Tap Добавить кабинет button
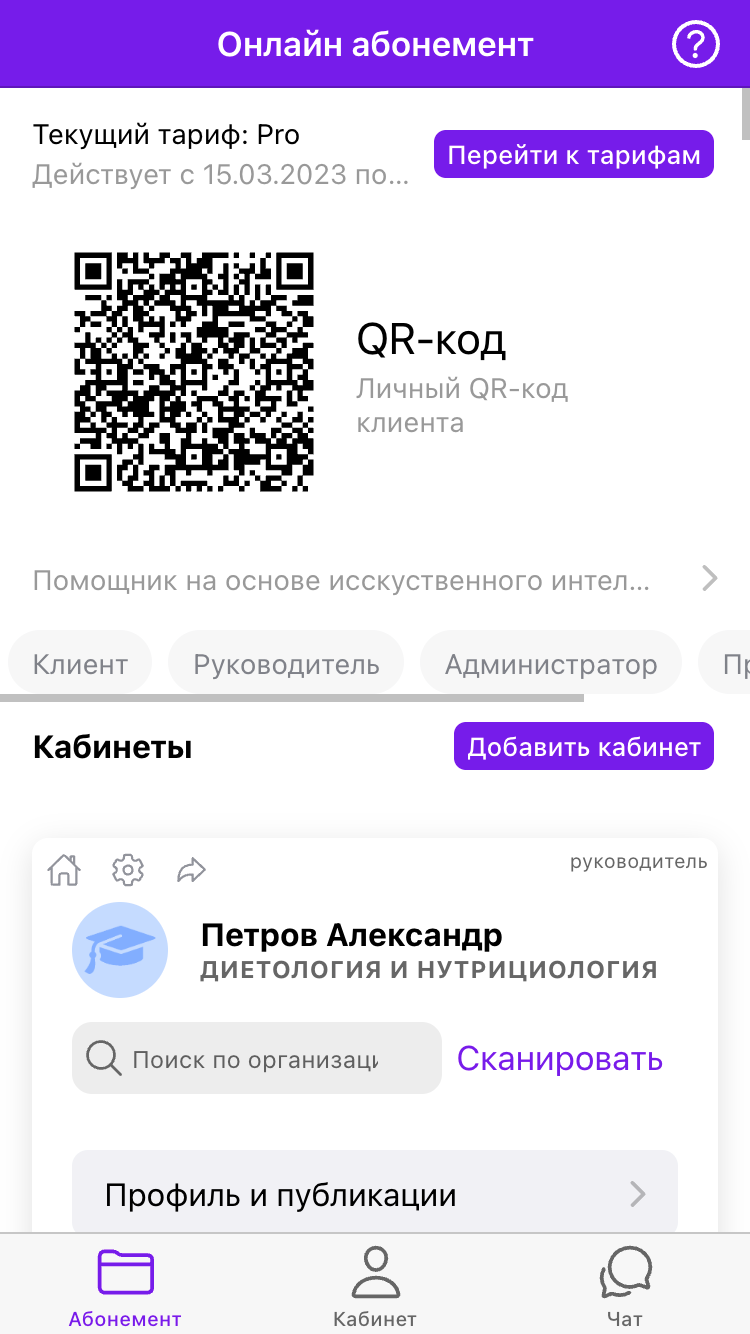750x1334 pixels. pyautogui.click(x=584, y=747)
